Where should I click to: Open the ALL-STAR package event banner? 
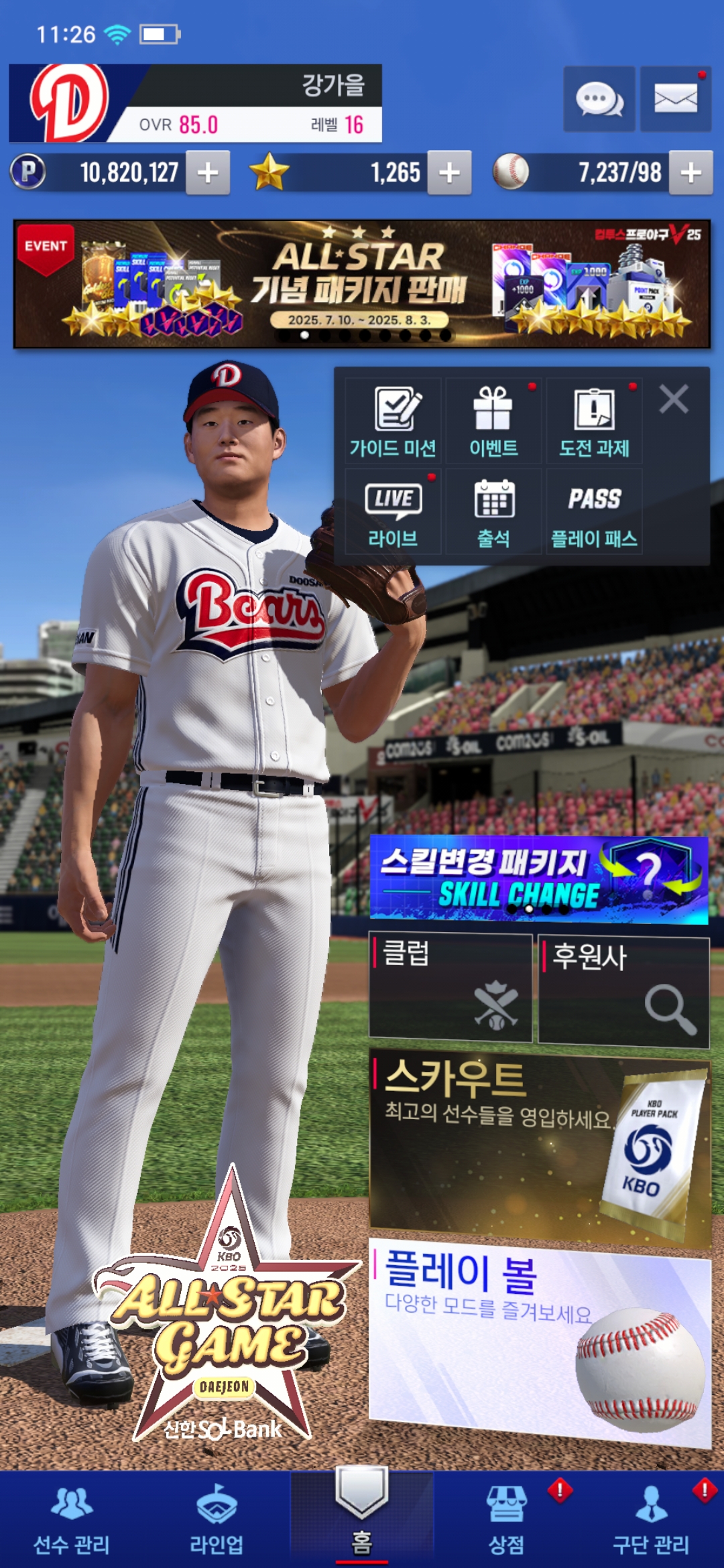tap(362, 284)
